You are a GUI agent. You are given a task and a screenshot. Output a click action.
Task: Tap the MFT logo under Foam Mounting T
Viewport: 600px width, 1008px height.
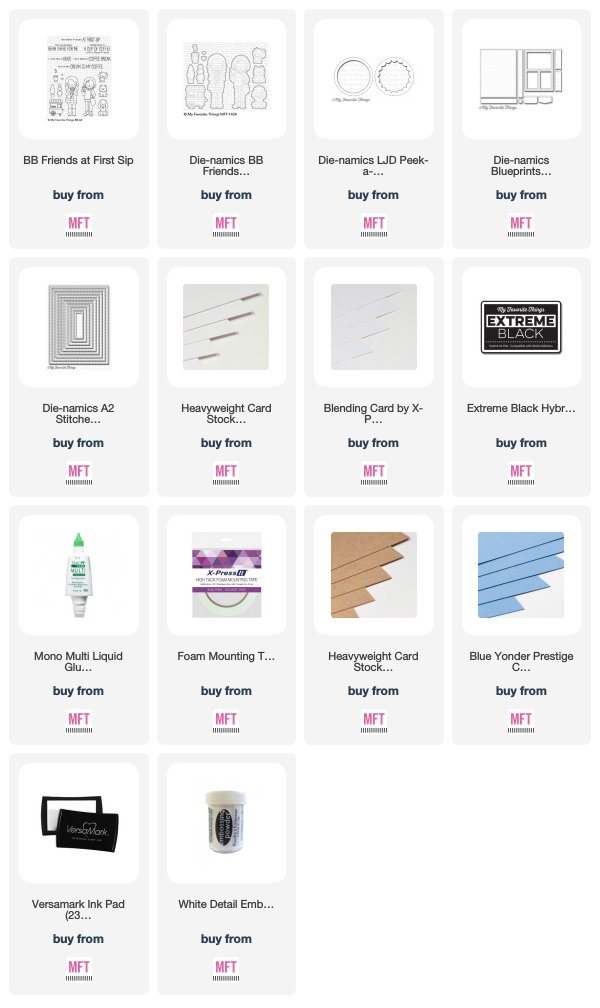pos(226,721)
